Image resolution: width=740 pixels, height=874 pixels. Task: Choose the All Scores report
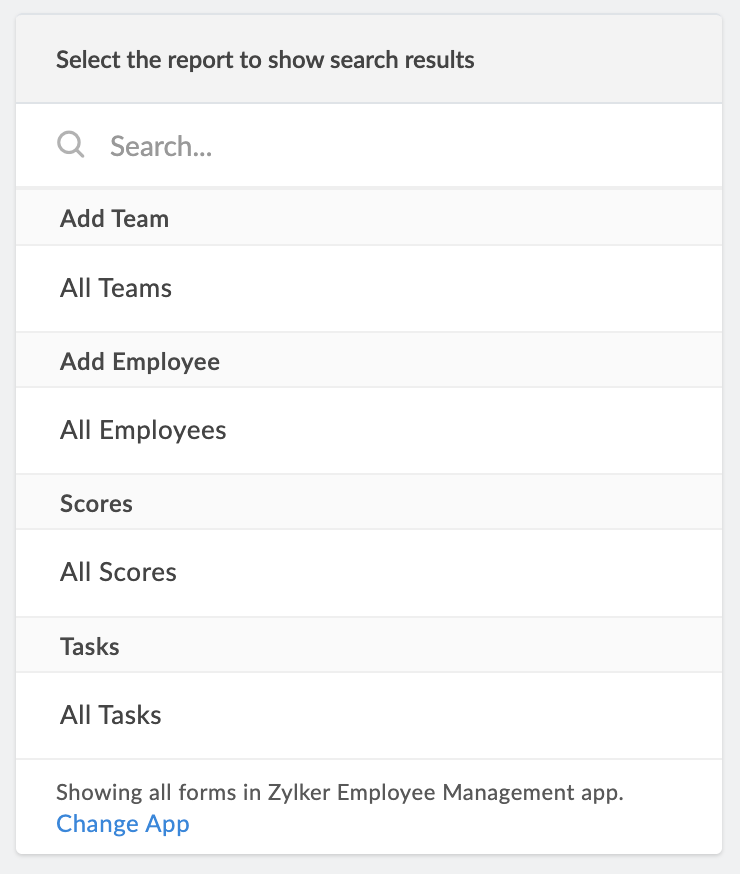(118, 573)
